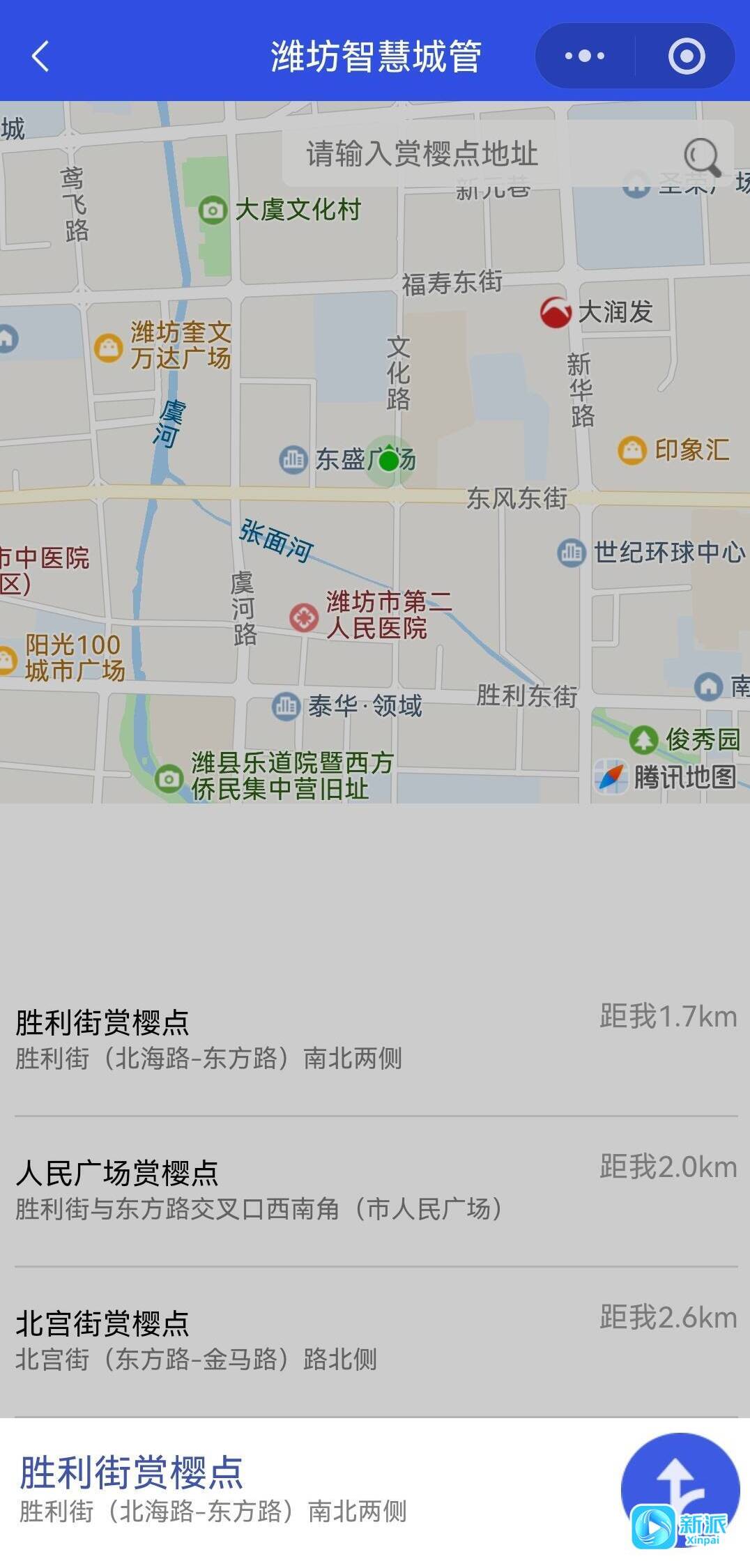This screenshot has height=1568, width=750.
Task: Select 胜利街赏樱点 in the list
Action: pyautogui.click(x=376, y=1040)
